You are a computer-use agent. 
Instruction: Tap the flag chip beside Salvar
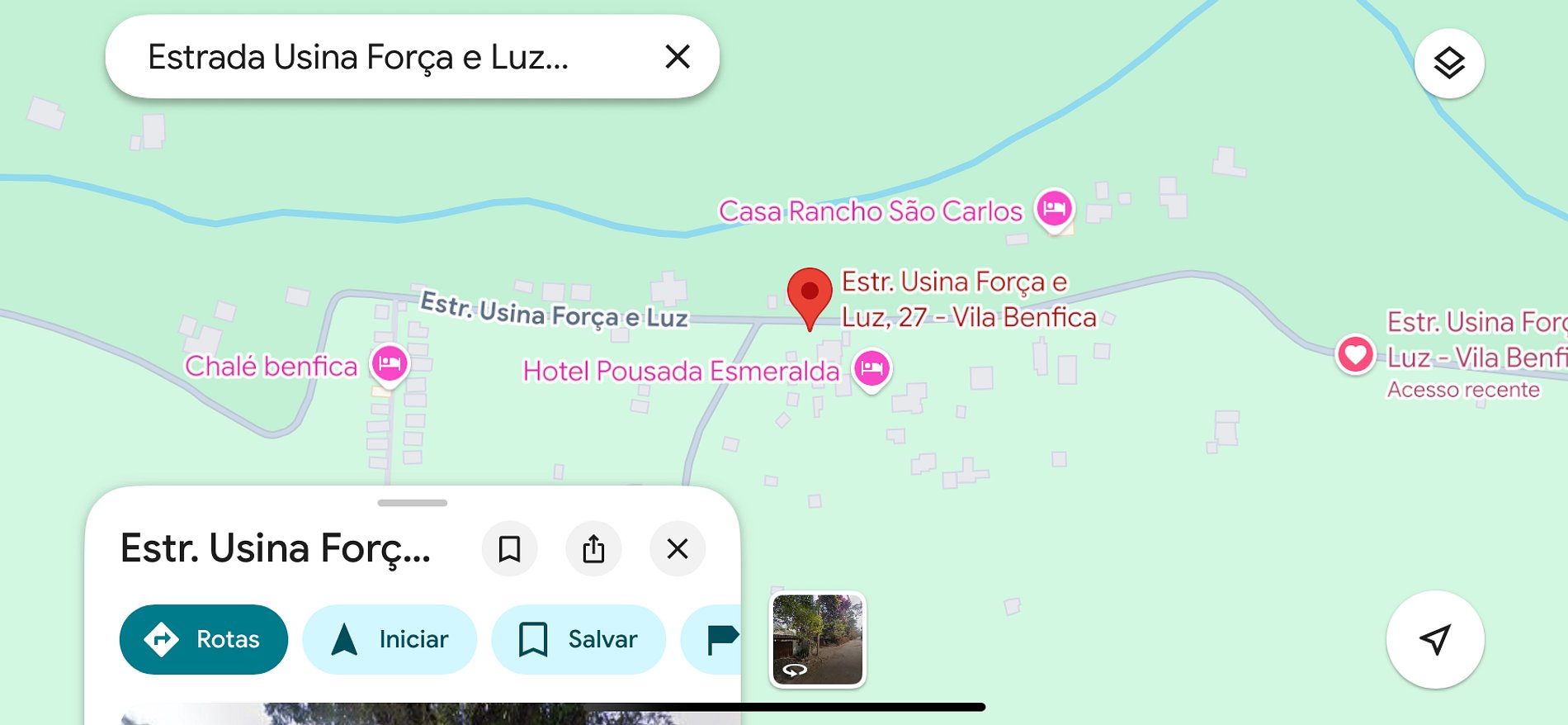tap(715, 639)
